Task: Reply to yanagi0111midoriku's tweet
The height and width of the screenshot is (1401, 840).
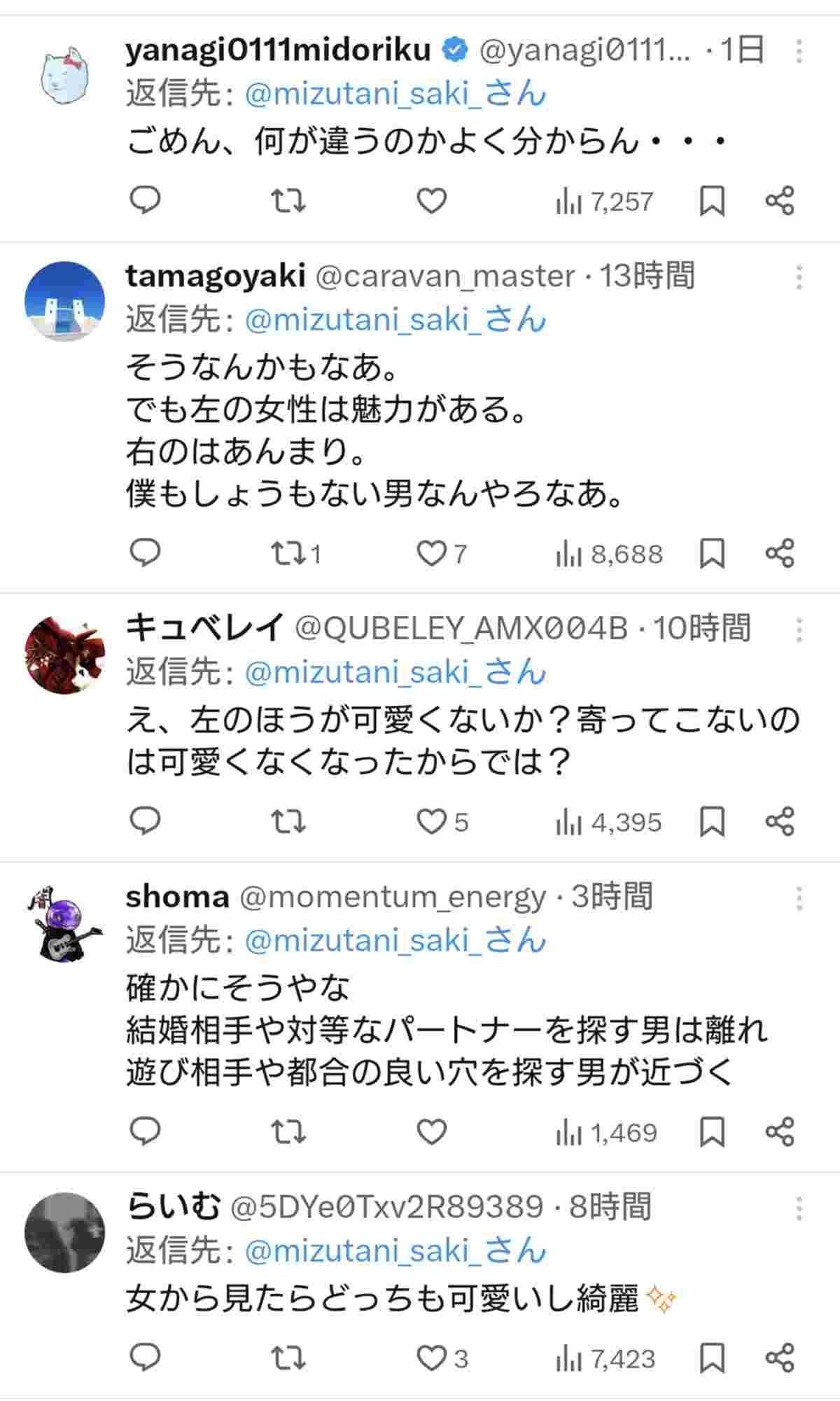Action: click(146, 201)
